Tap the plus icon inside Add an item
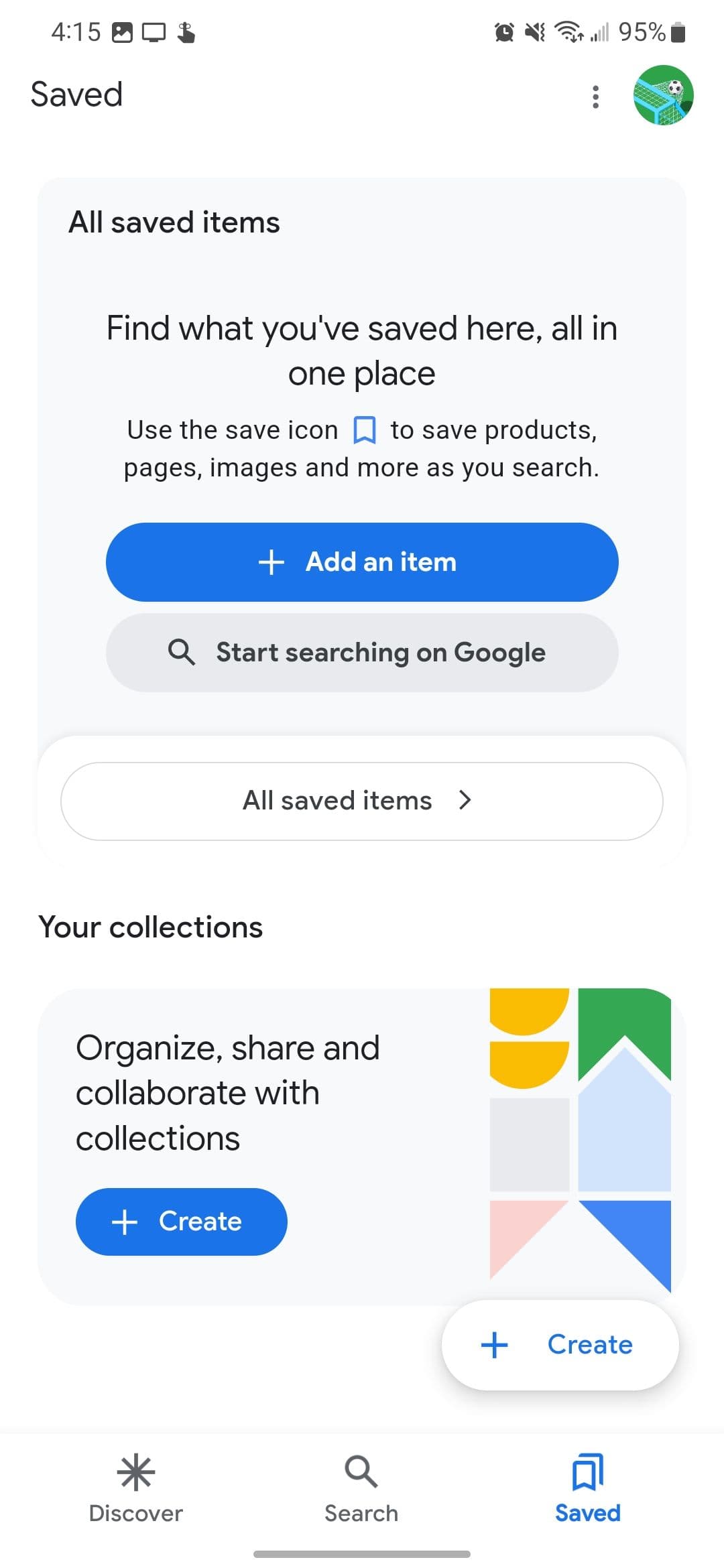Viewport: 724px width, 1568px height. [x=271, y=563]
